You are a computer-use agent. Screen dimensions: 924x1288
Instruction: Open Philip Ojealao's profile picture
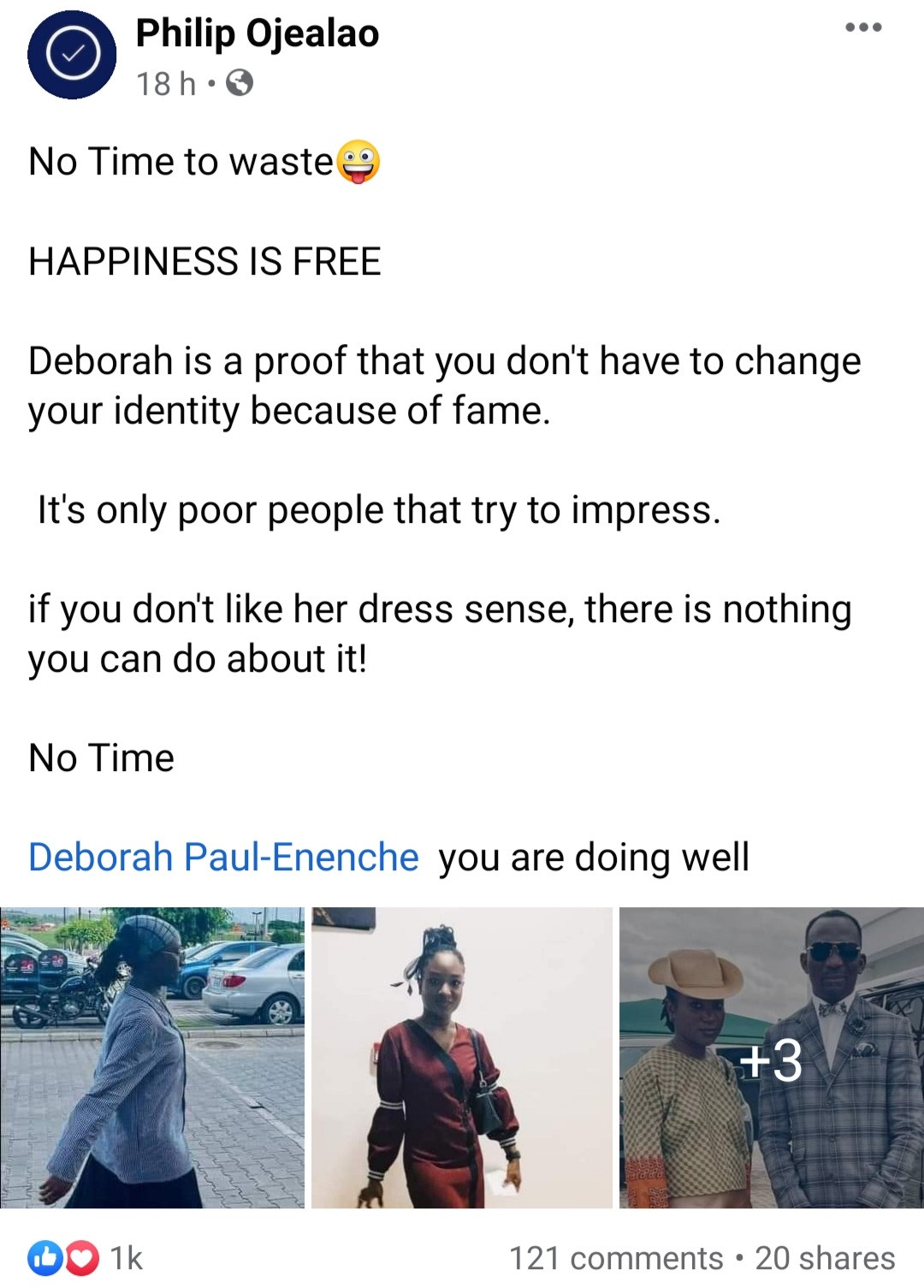tap(72, 56)
